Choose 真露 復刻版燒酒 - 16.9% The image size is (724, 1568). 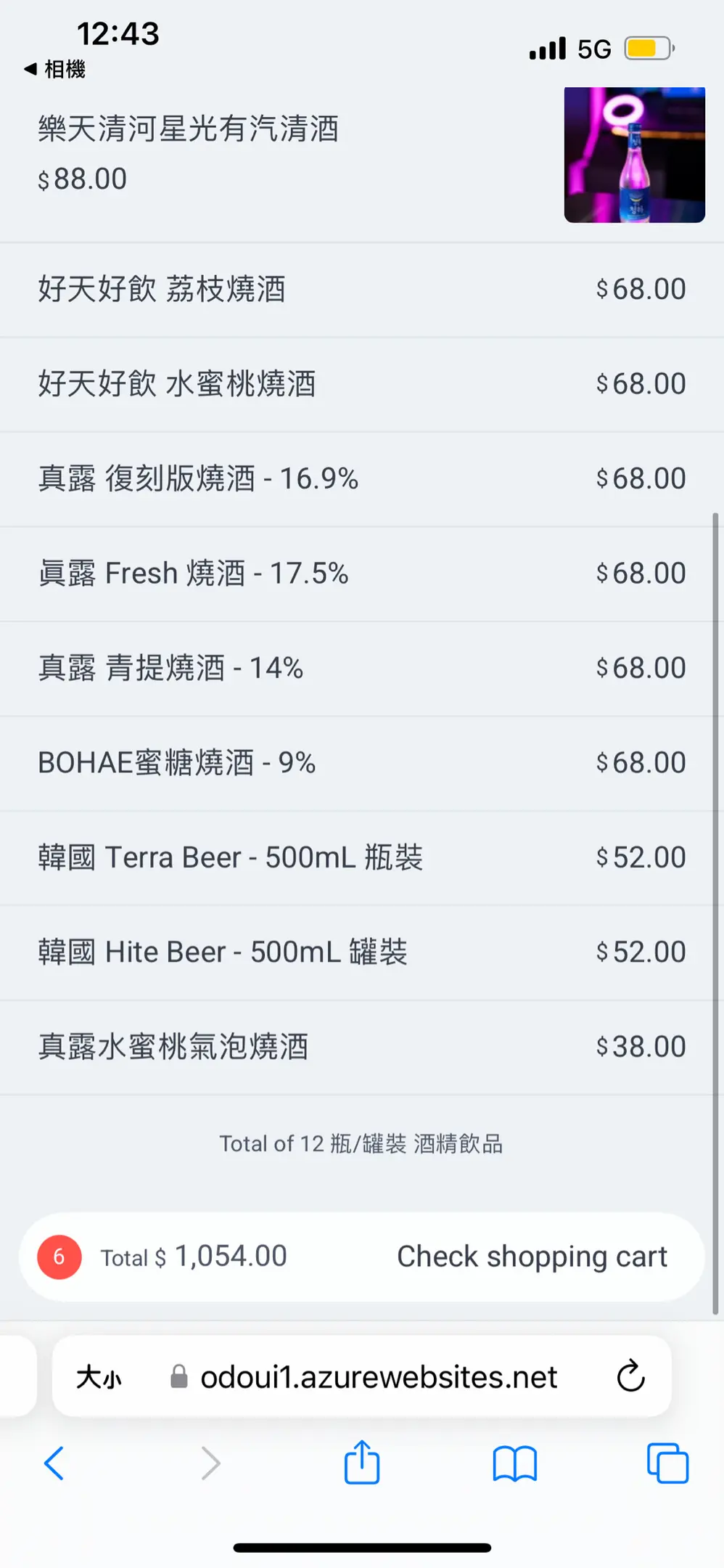point(362,479)
